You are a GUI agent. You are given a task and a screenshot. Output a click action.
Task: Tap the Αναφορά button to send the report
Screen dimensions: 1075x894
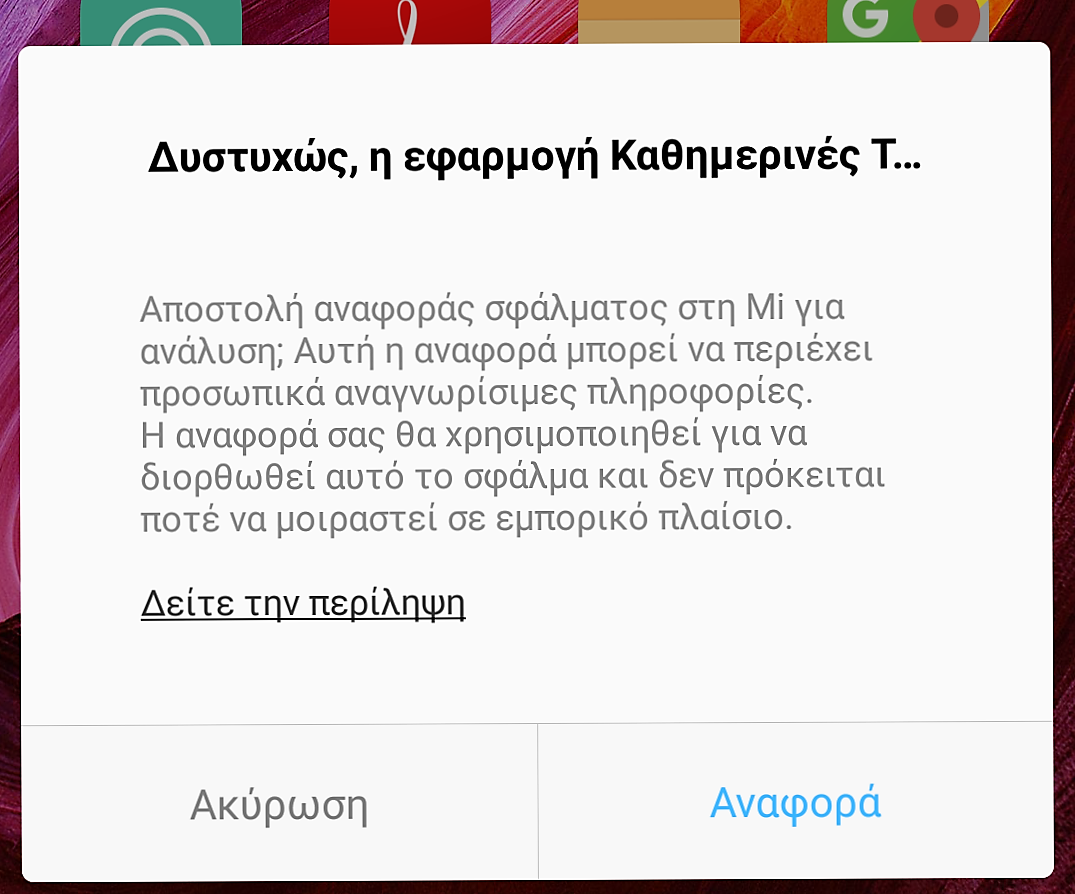795,803
